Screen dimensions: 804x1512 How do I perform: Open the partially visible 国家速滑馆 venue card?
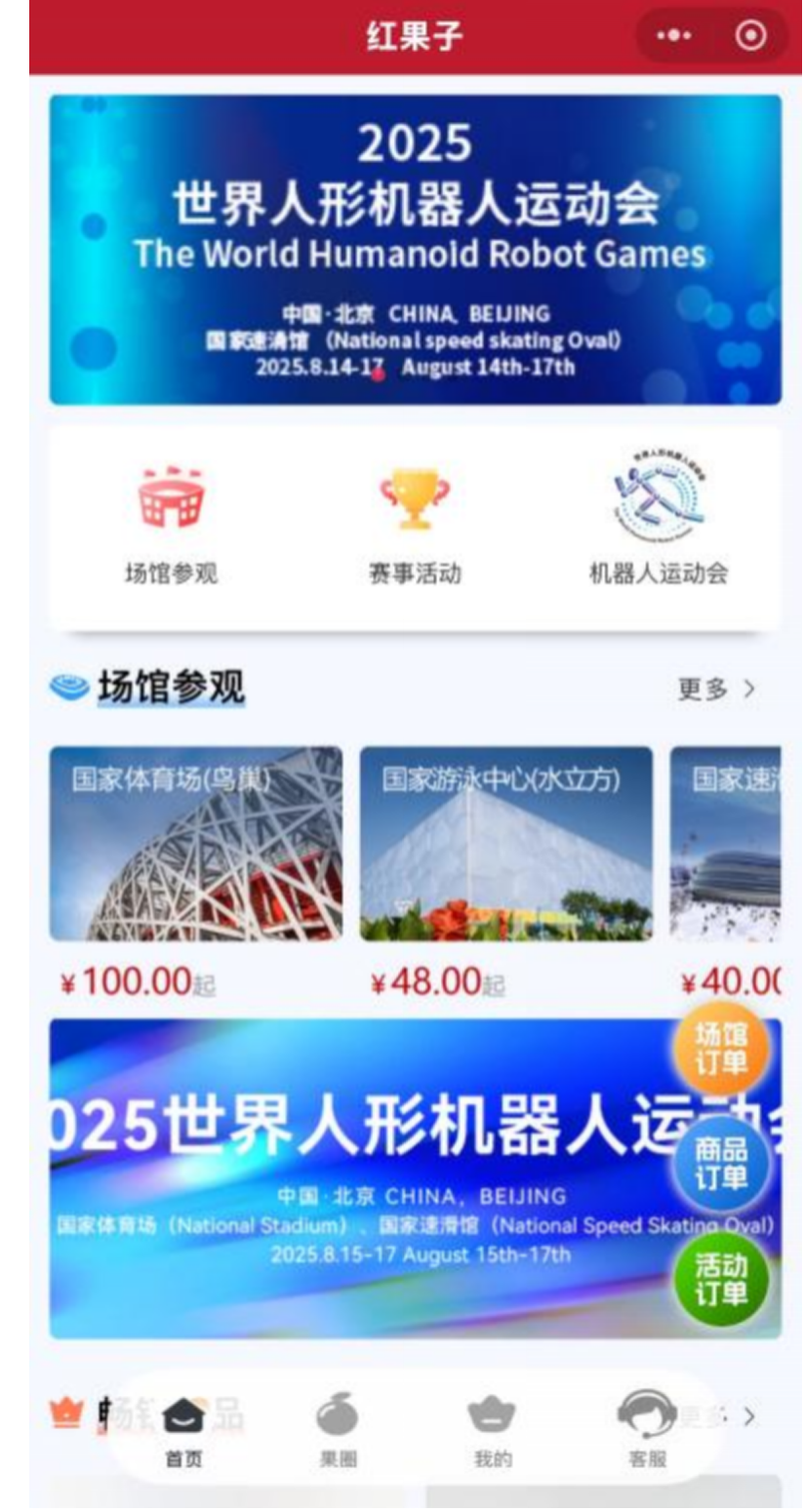tap(727, 844)
